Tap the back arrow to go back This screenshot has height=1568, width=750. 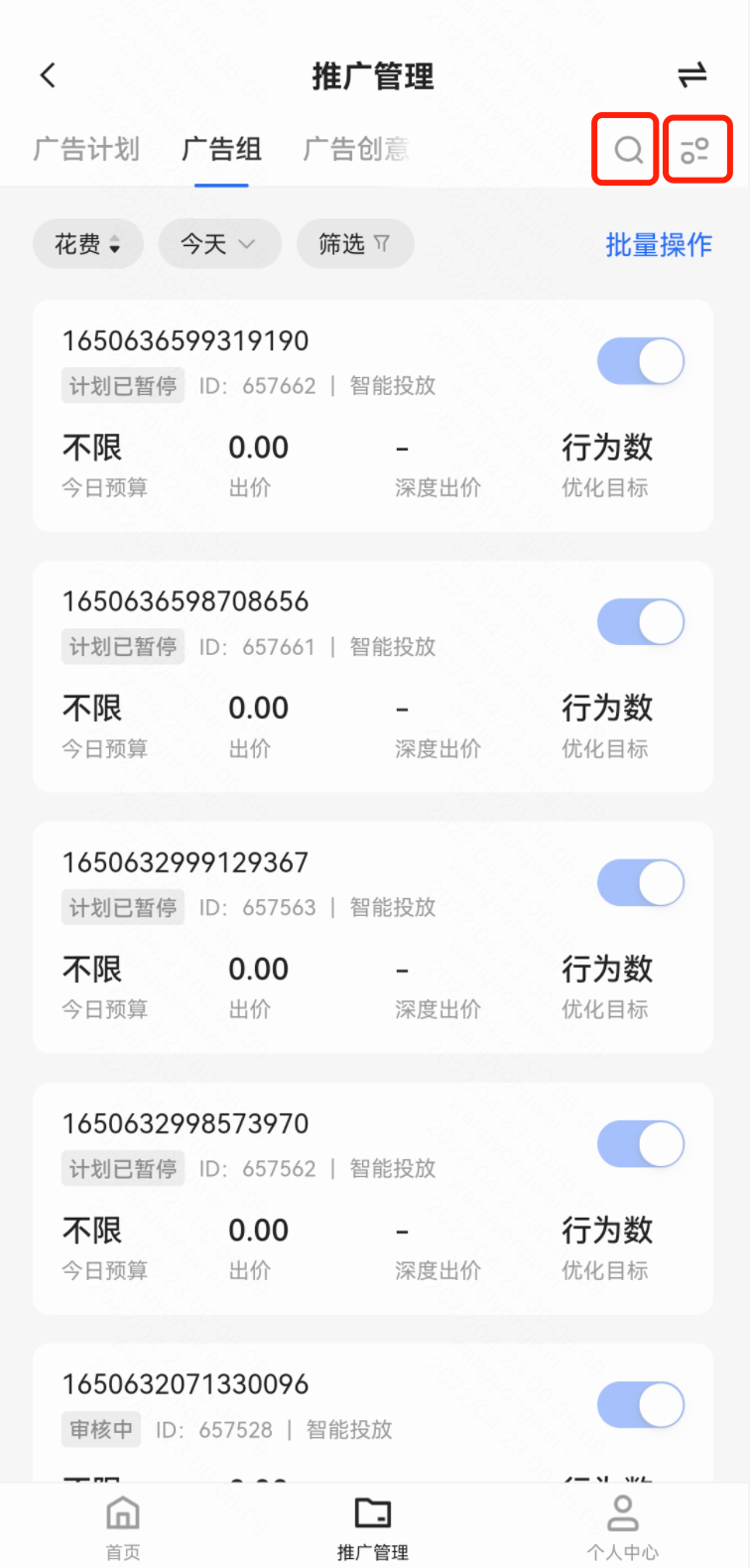(47, 75)
